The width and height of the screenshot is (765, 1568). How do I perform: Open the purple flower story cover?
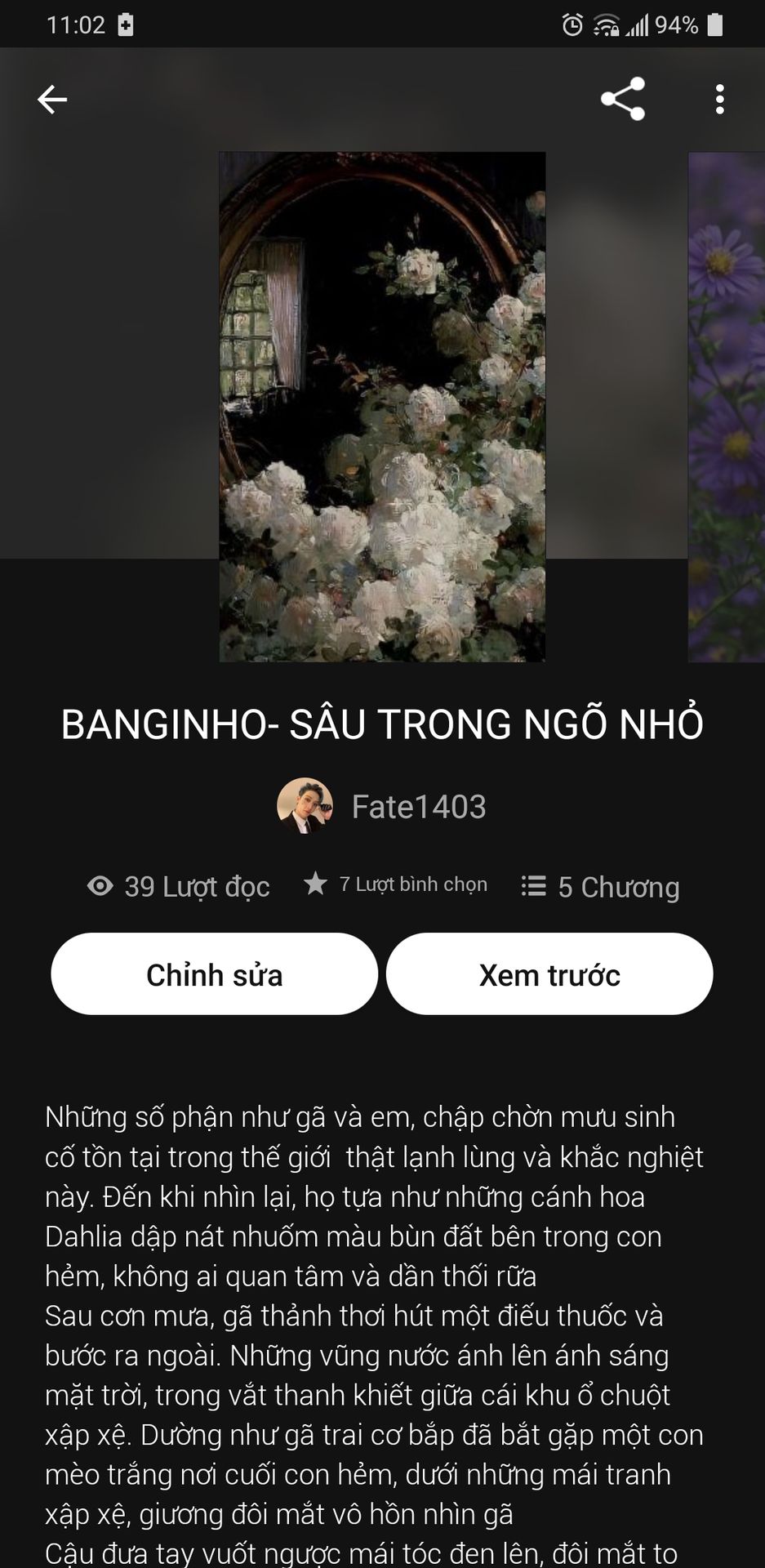click(727, 407)
